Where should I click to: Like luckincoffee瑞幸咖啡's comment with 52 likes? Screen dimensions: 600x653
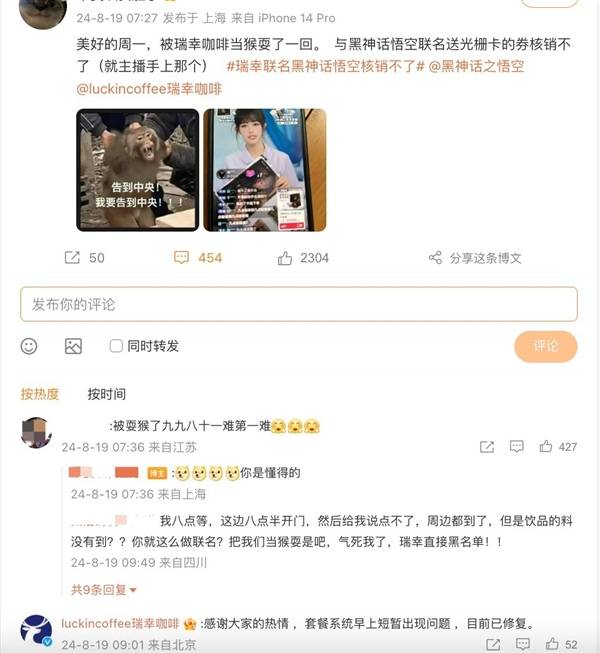tap(562, 644)
